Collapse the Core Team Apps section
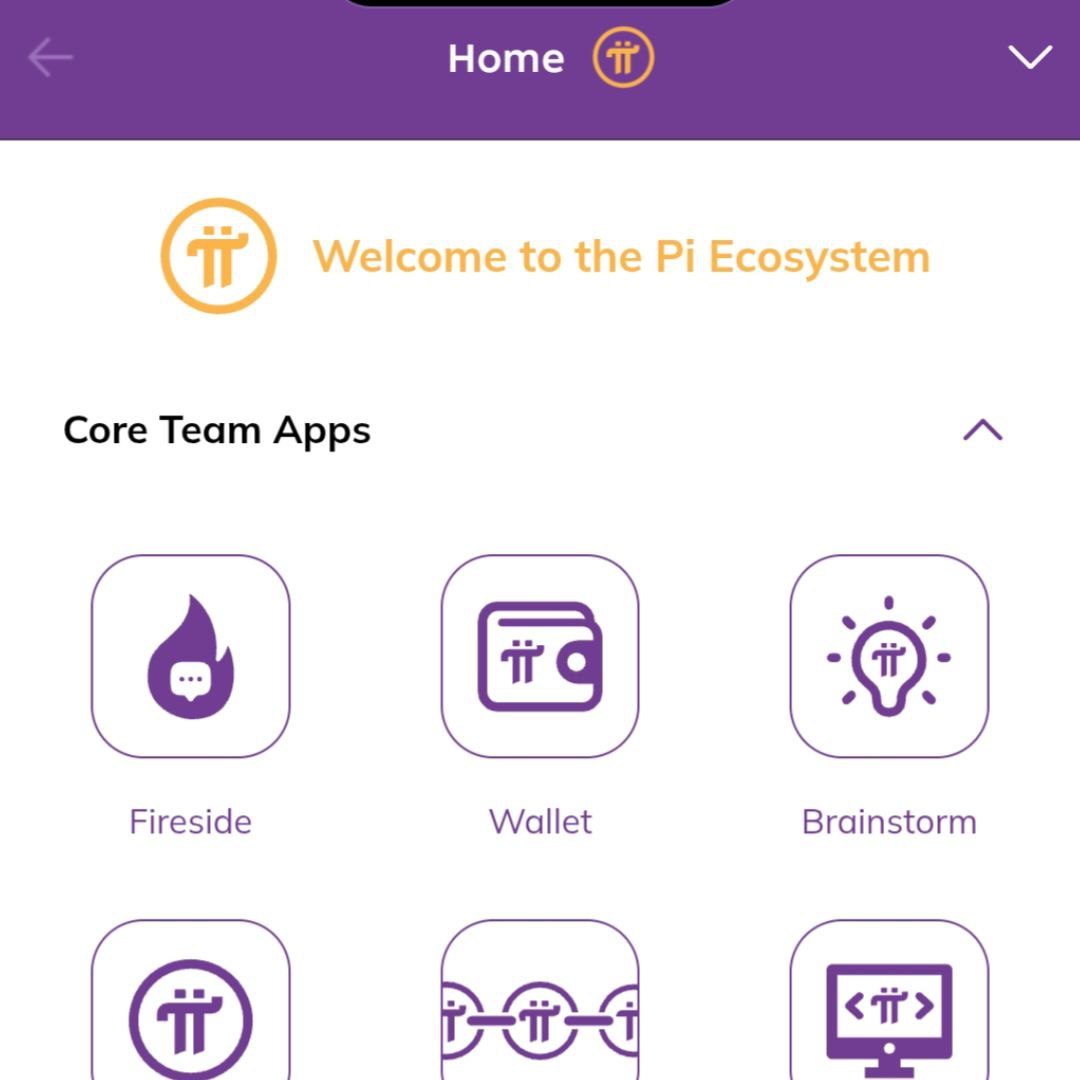Viewport: 1080px width, 1080px height. (x=982, y=430)
